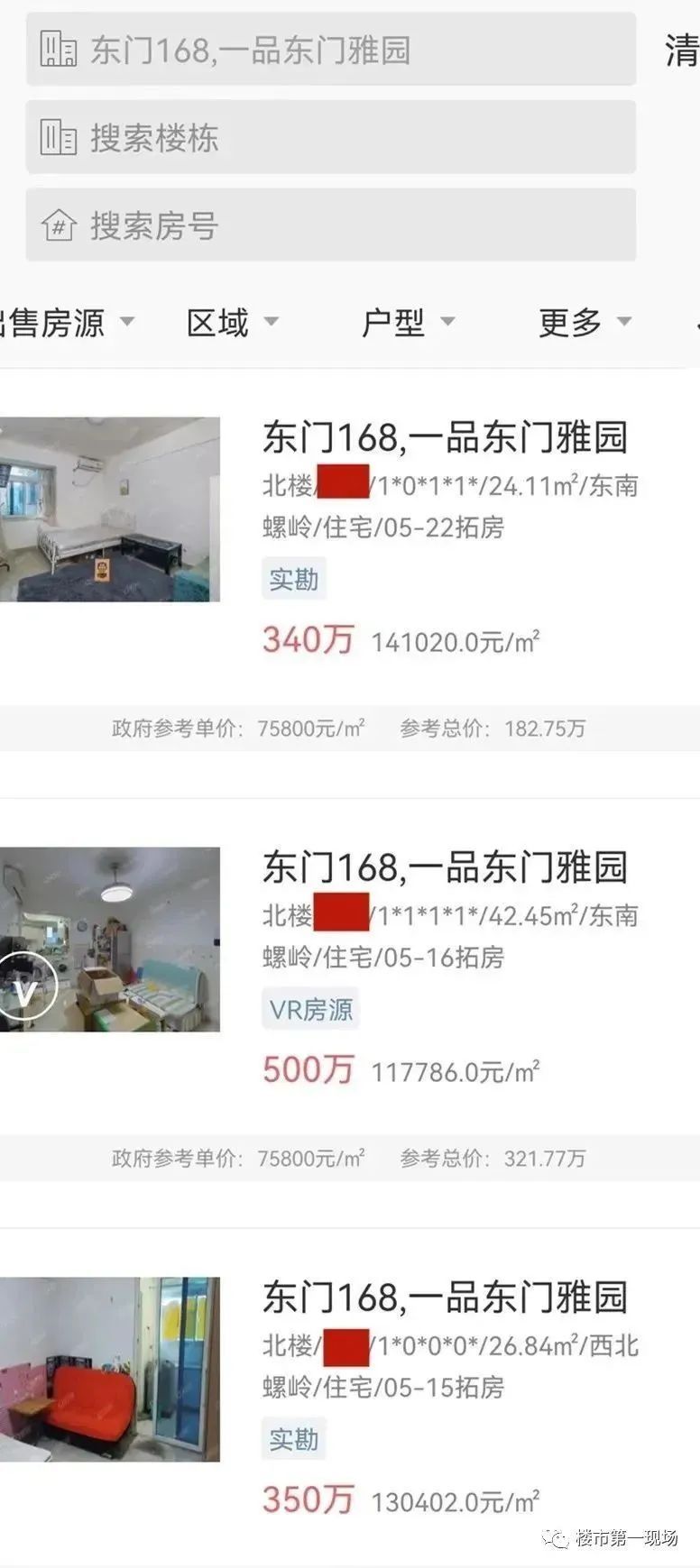Expand the 区域 filter dropdown
The image size is (700, 1568).
(x=232, y=322)
